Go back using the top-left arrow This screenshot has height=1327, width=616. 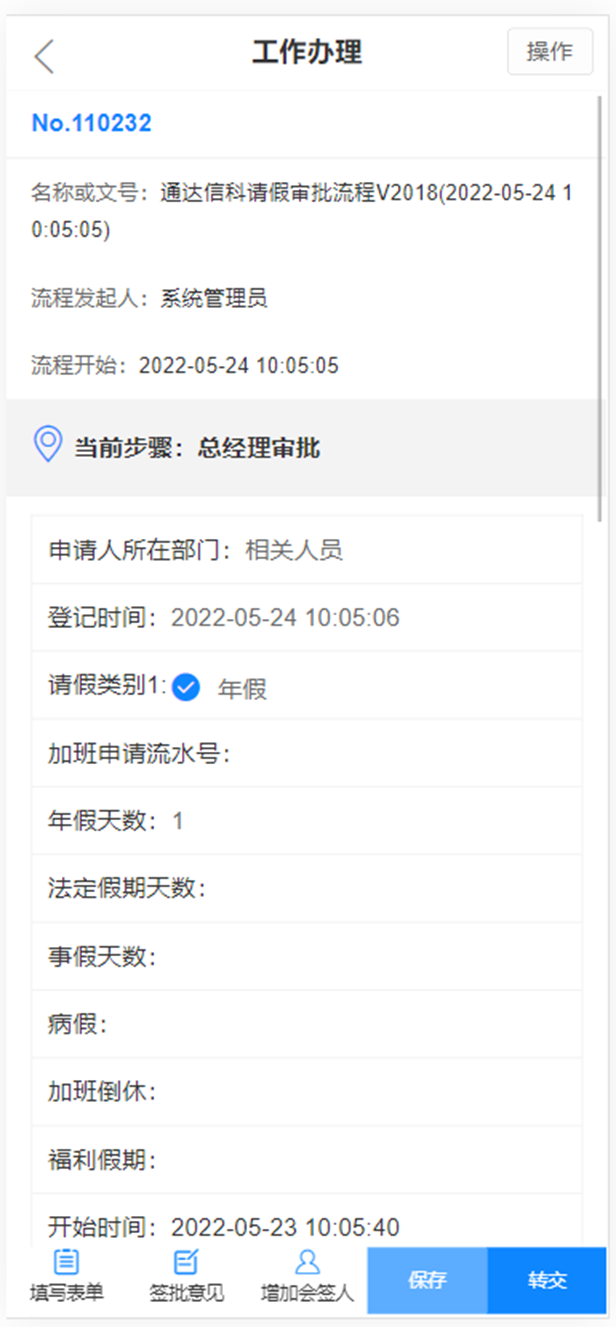coord(44,56)
